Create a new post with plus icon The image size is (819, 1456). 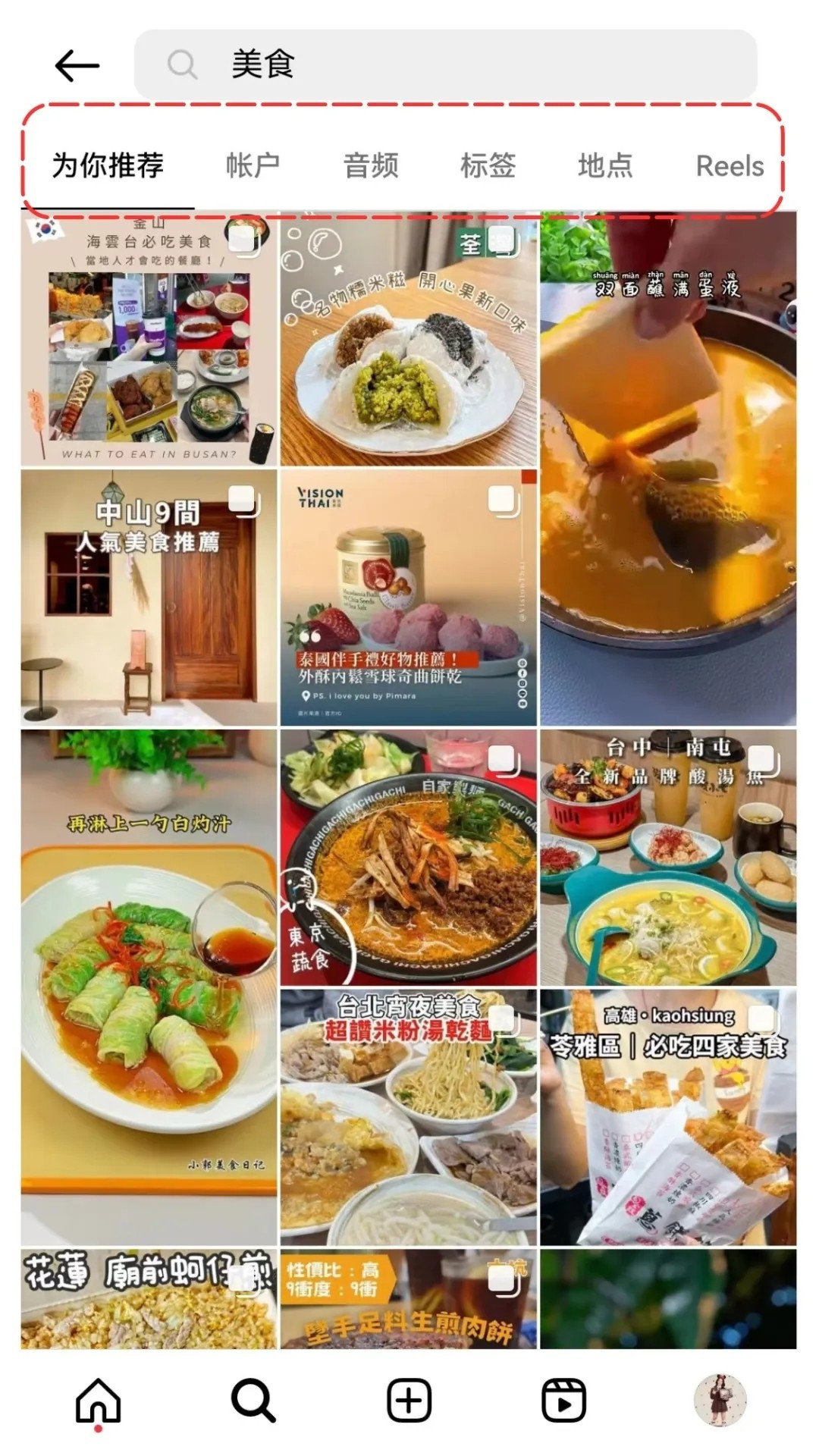[x=409, y=1400]
